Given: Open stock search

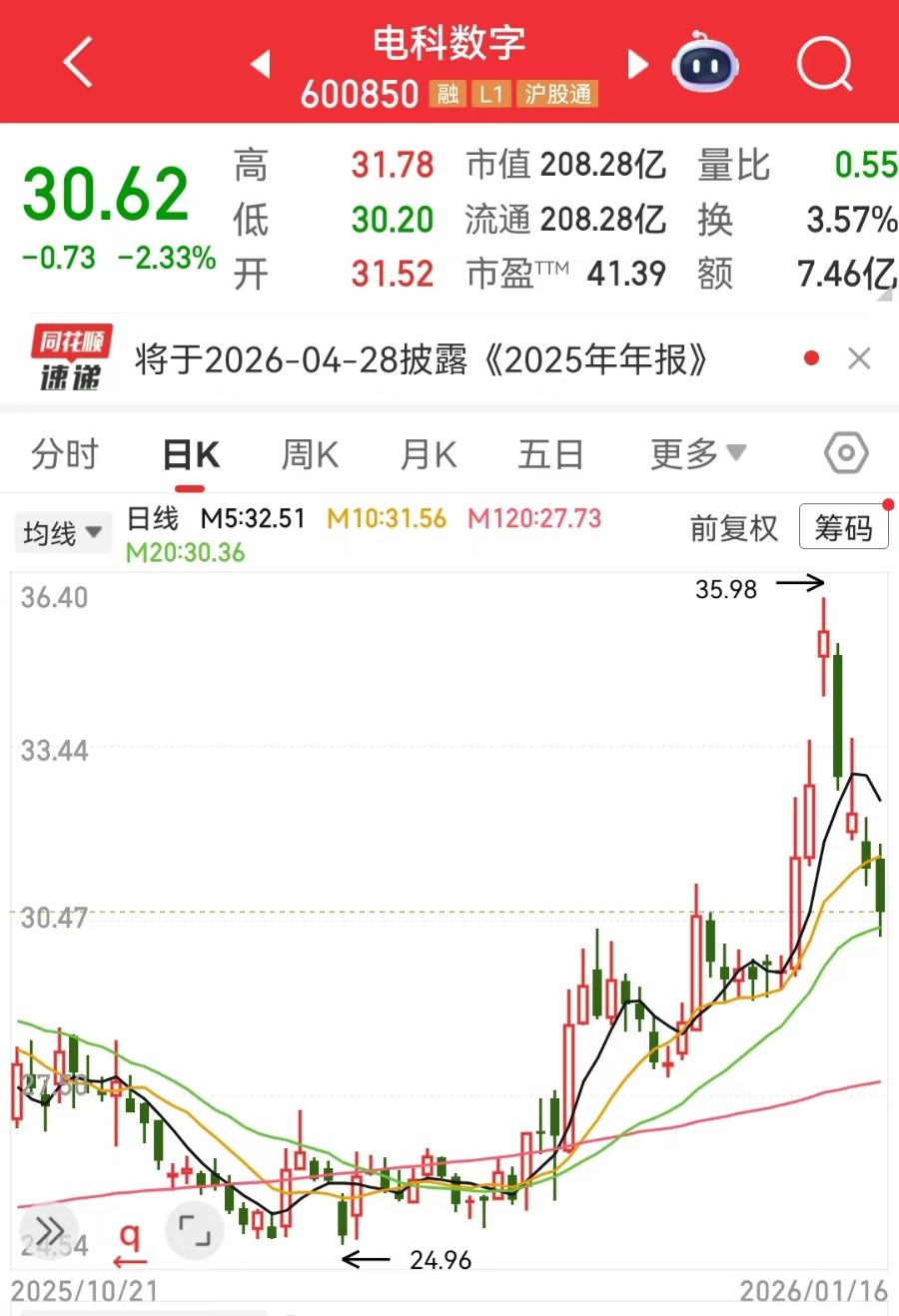Looking at the screenshot, I should (x=824, y=64).
